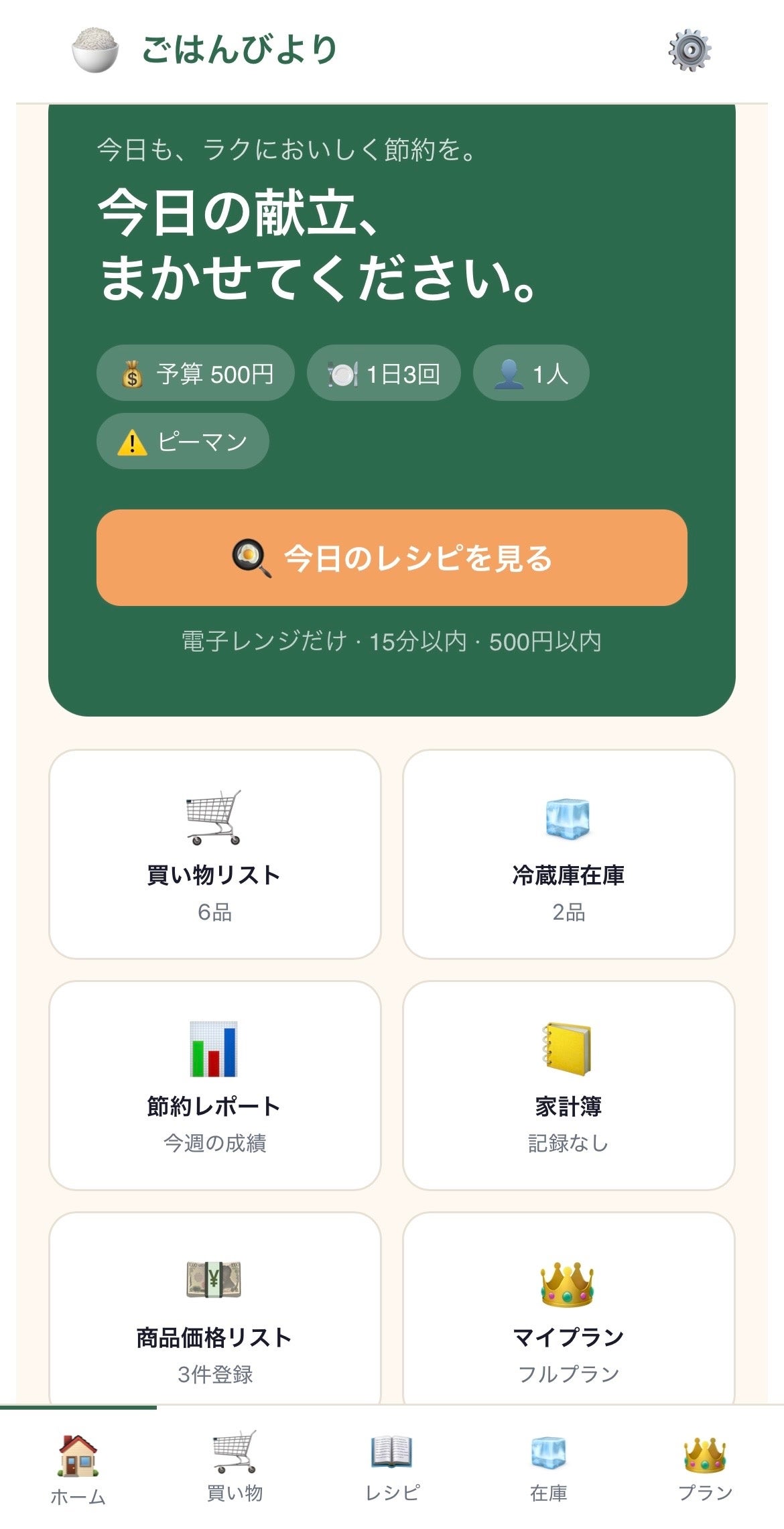Select the 予算 500円 chip
Image resolution: width=784 pixels, height=1529 pixels.
196,373
